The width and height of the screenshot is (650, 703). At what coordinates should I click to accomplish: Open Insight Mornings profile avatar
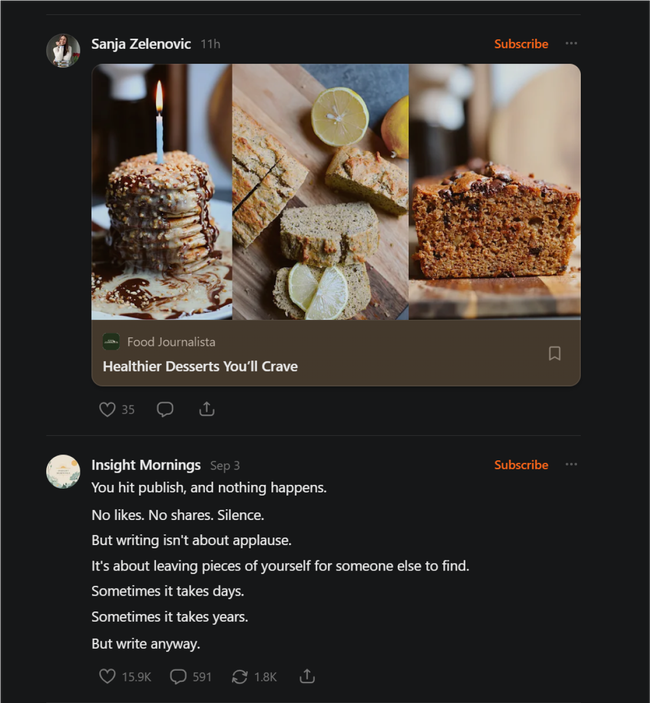pos(63,471)
